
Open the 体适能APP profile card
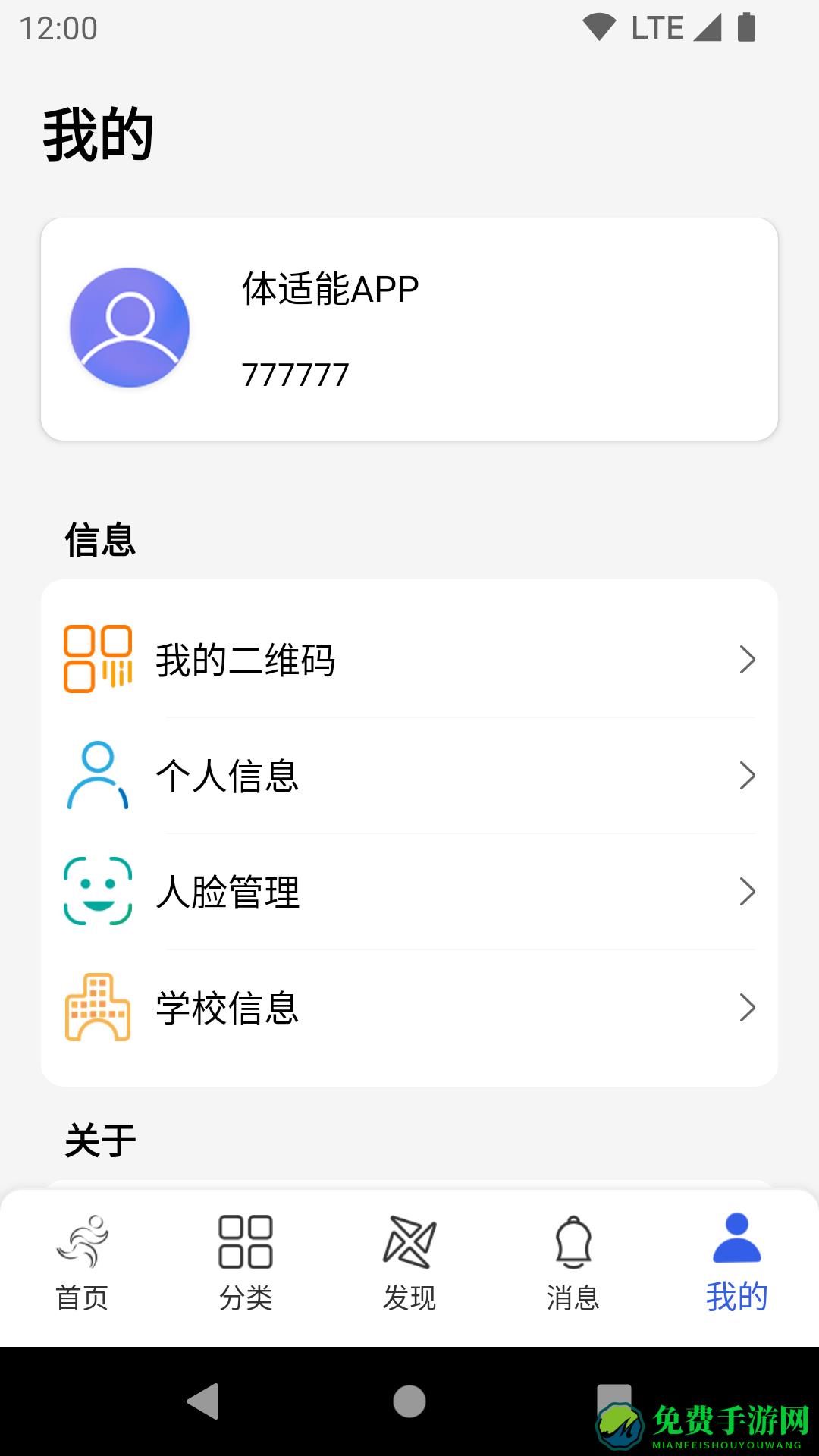(x=409, y=329)
